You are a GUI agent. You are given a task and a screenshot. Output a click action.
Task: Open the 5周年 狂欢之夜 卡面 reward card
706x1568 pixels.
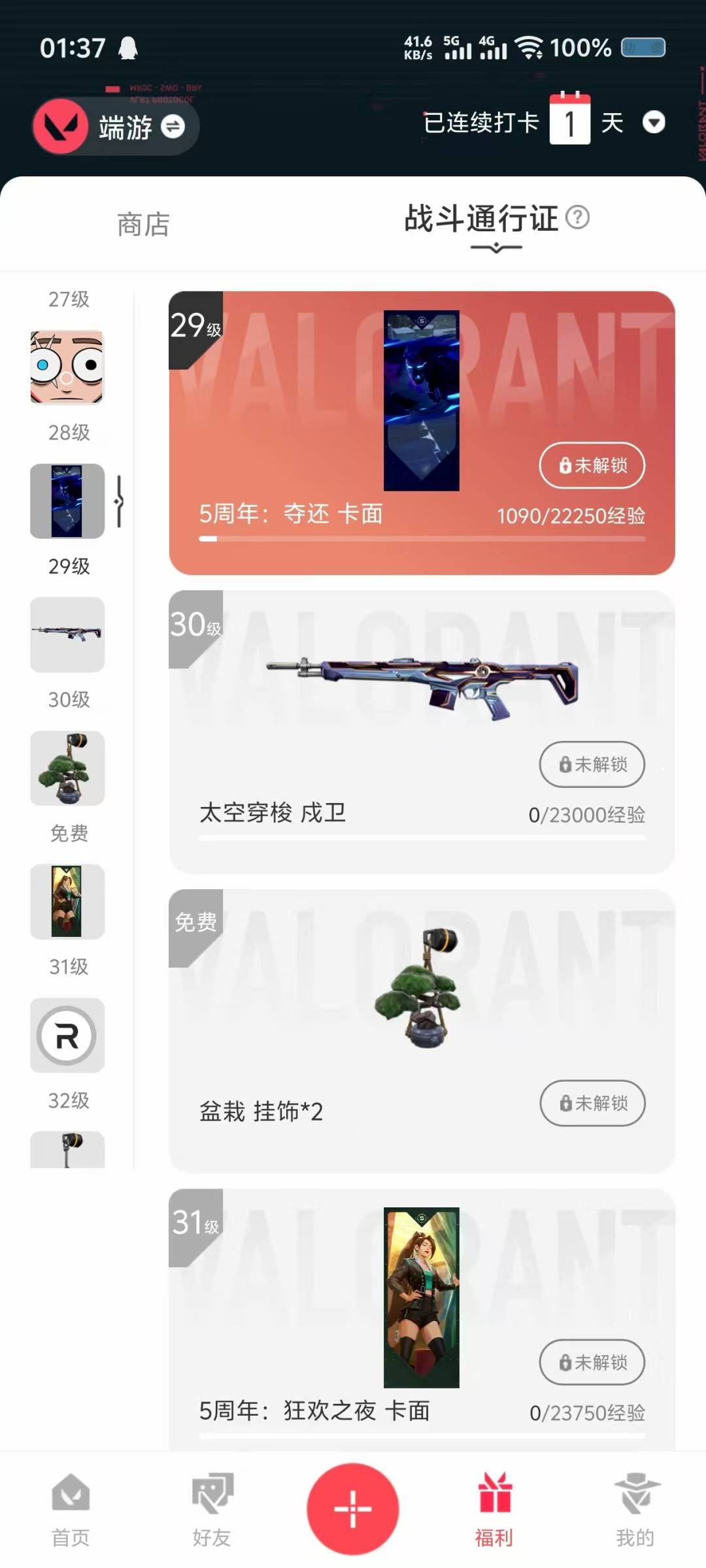tap(422, 1320)
